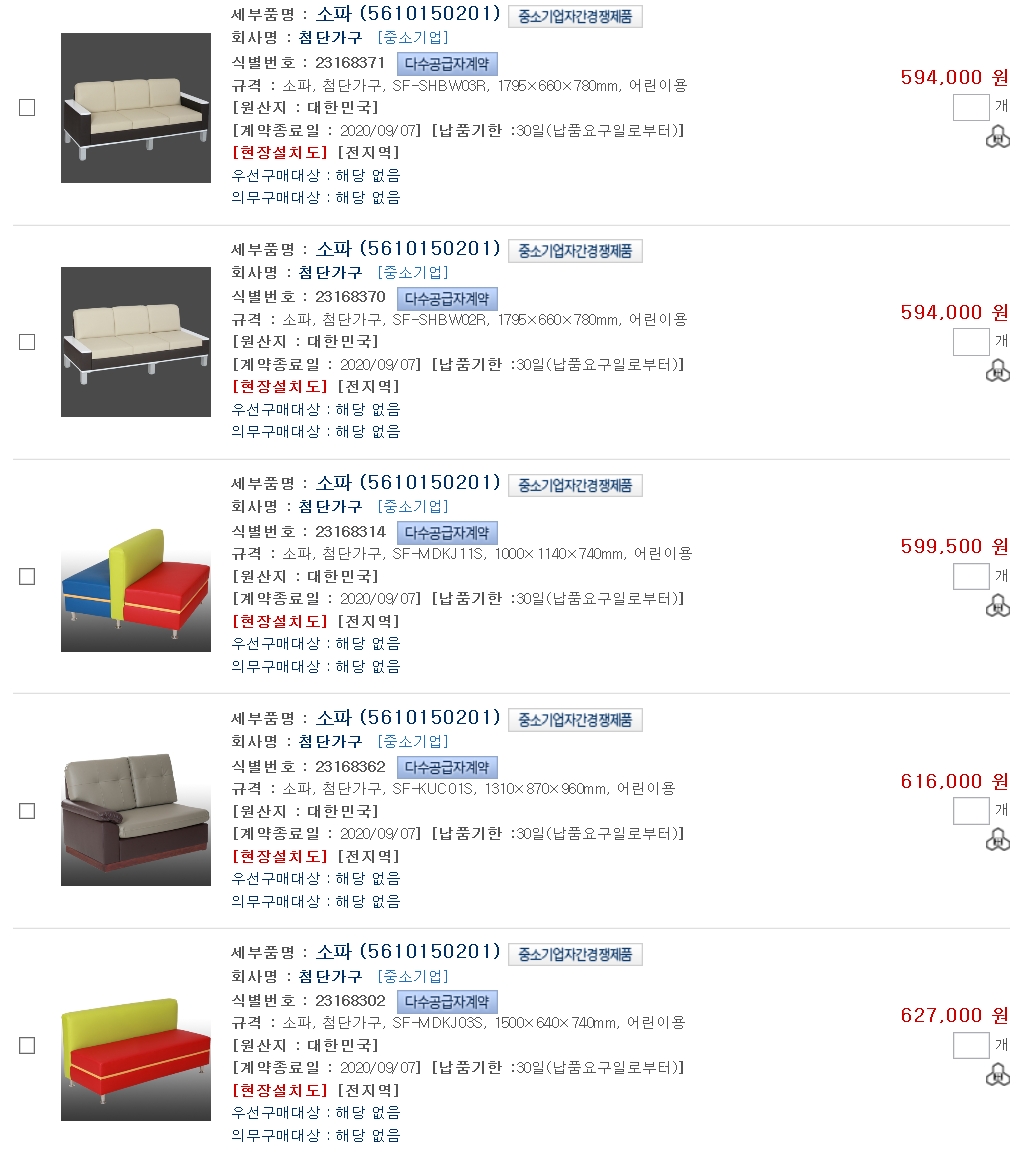Image resolution: width=1022 pixels, height=1157 pixels.
Task: Tap the compare icon beside 616,000 won
Action: (997, 840)
